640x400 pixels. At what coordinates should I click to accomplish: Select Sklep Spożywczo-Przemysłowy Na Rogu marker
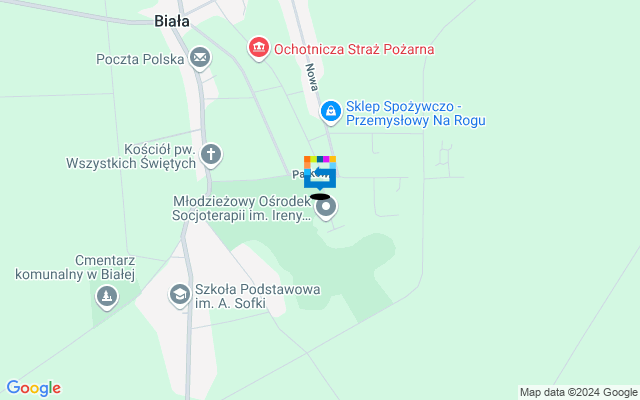click(x=331, y=110)
